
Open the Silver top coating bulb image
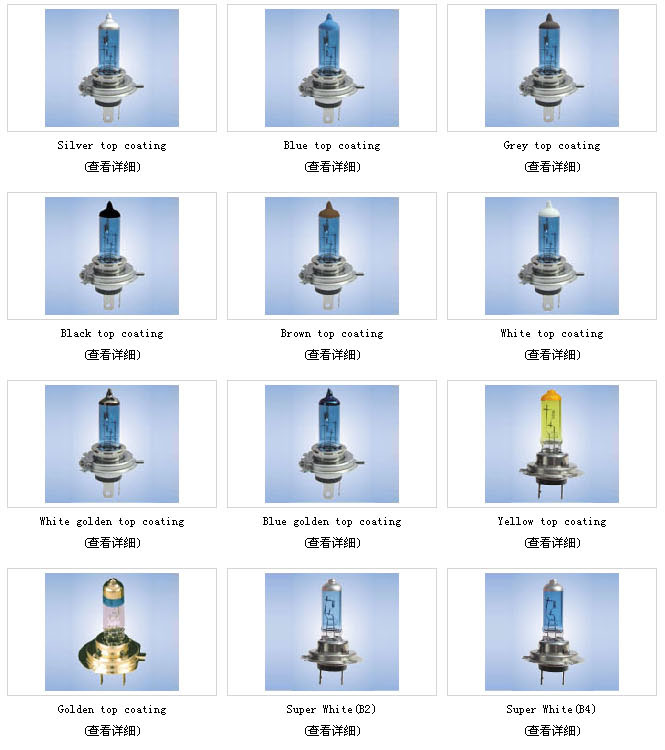click(x=112, y=68)
